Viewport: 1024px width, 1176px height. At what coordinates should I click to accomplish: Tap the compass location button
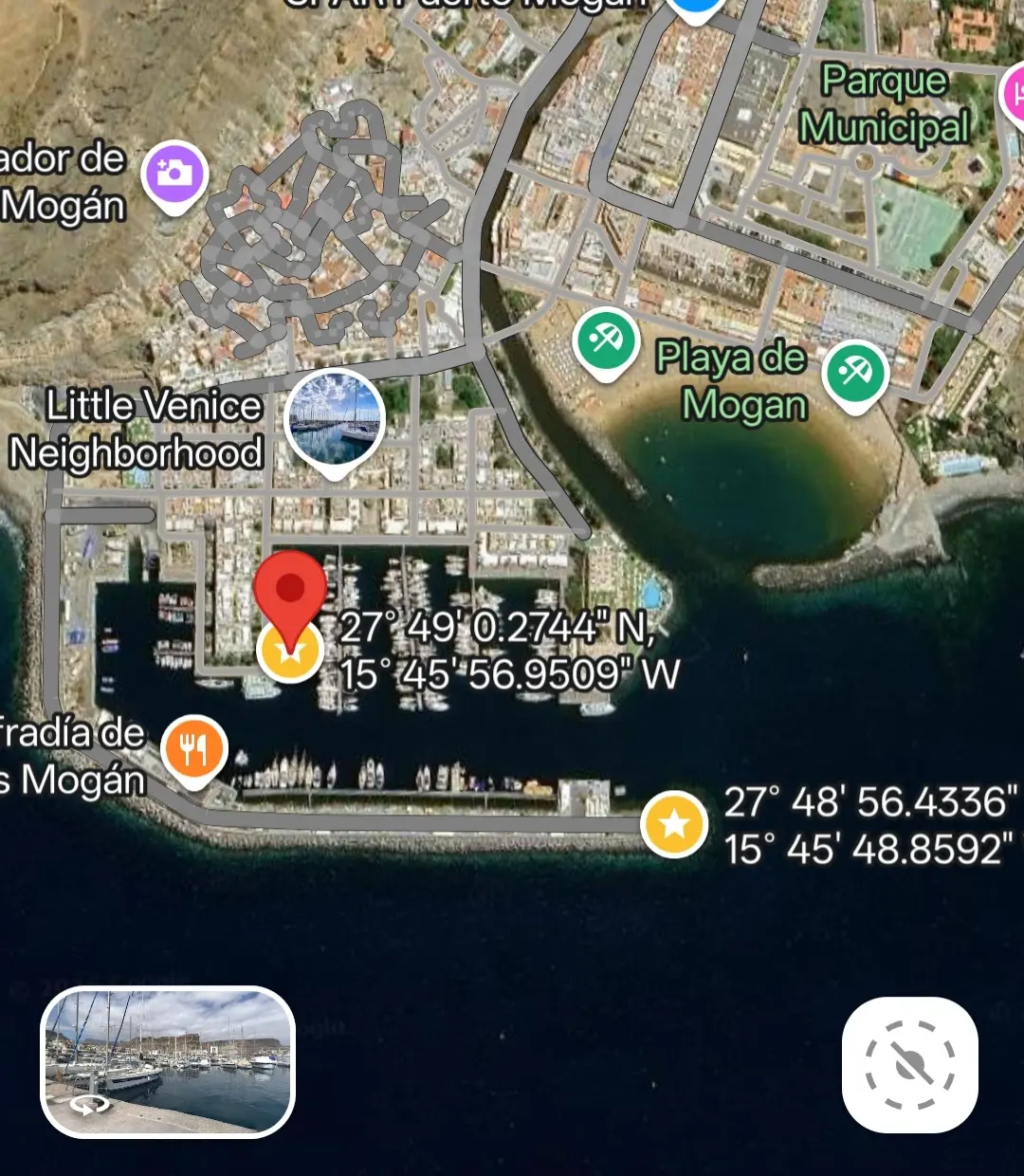909,1064
